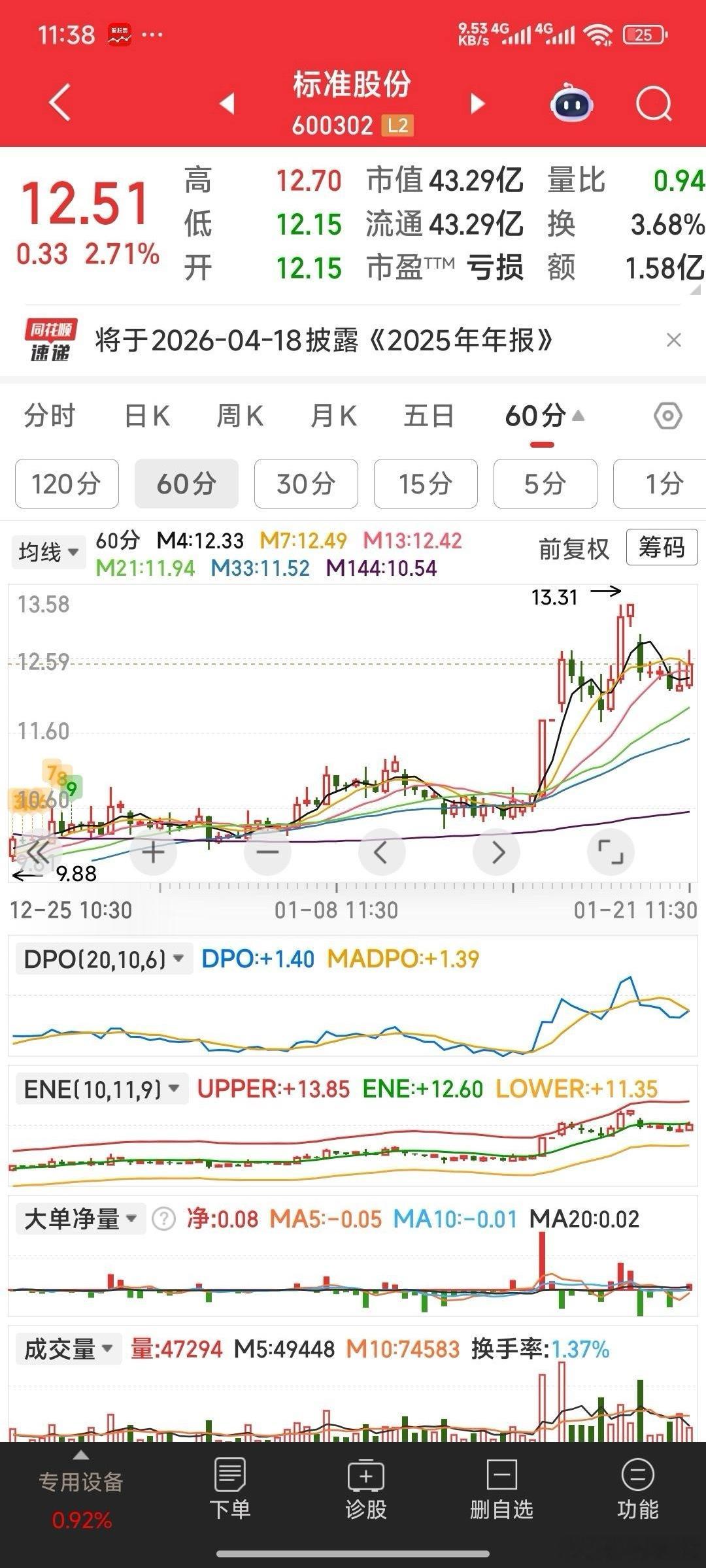Image resolution: width=706 pixels, height=1568 pixels.
Task: Zoom into the chart with plus icon
Action: click(x=152, y=852)
